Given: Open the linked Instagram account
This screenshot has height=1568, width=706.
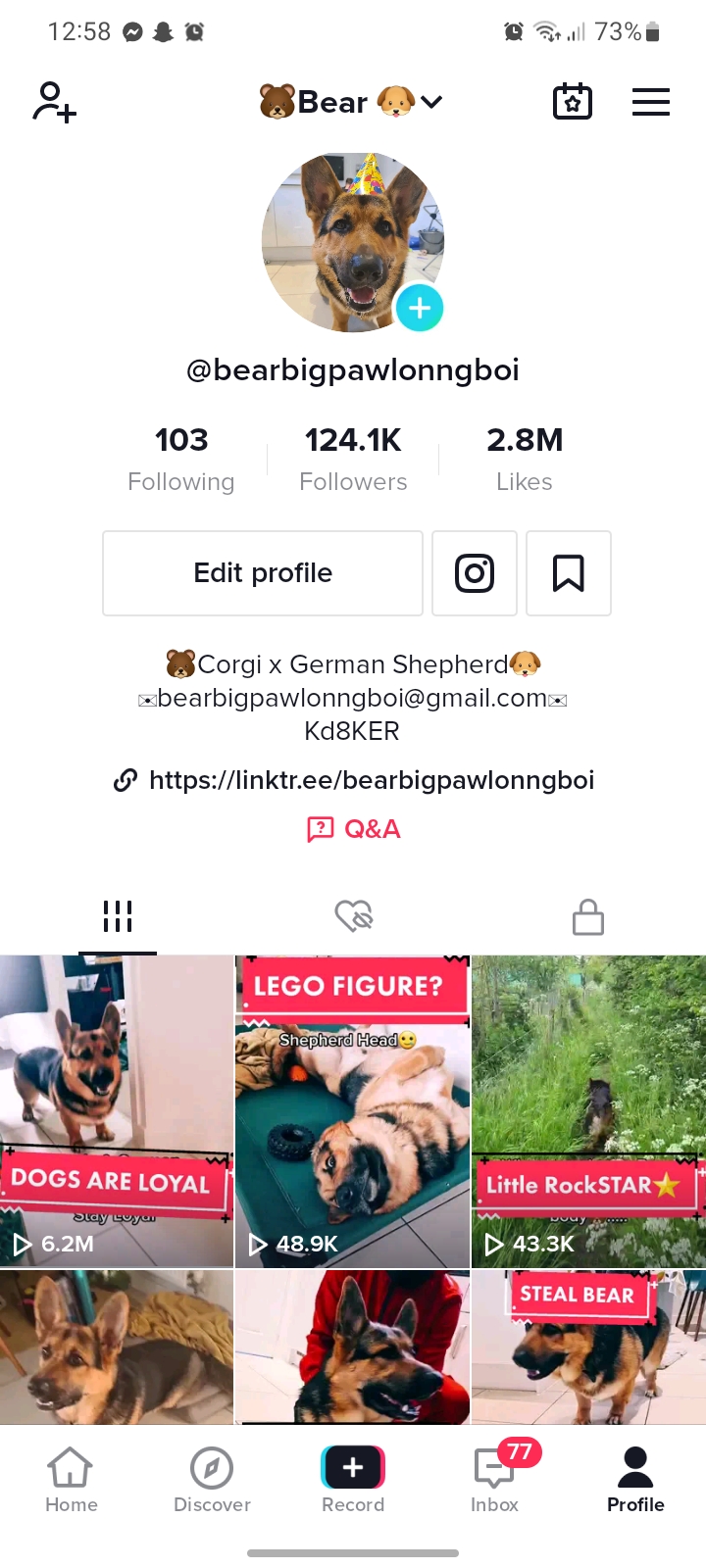Looking at the screenshot, I should pyautogui.click(x=475, y=573).
